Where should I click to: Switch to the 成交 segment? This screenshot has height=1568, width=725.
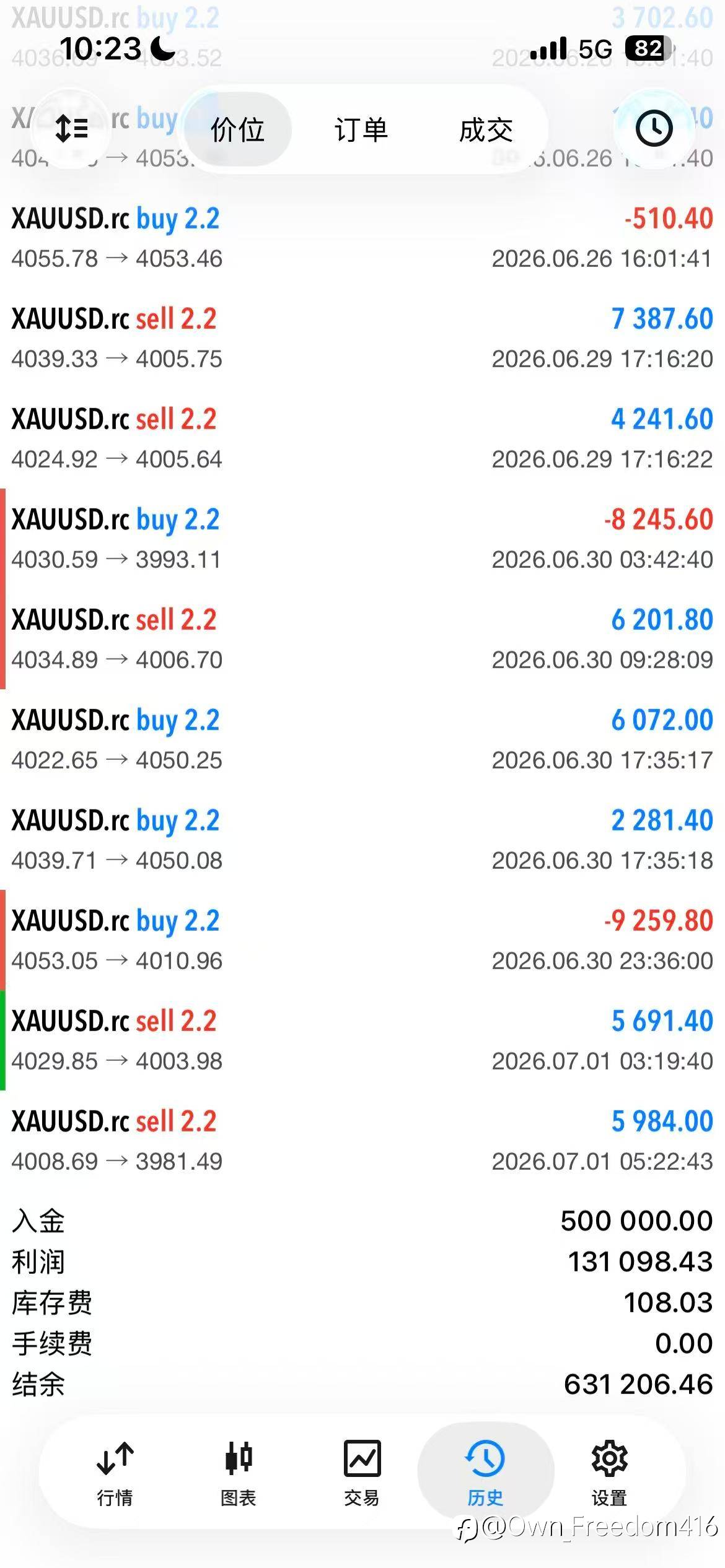[486, 129]
